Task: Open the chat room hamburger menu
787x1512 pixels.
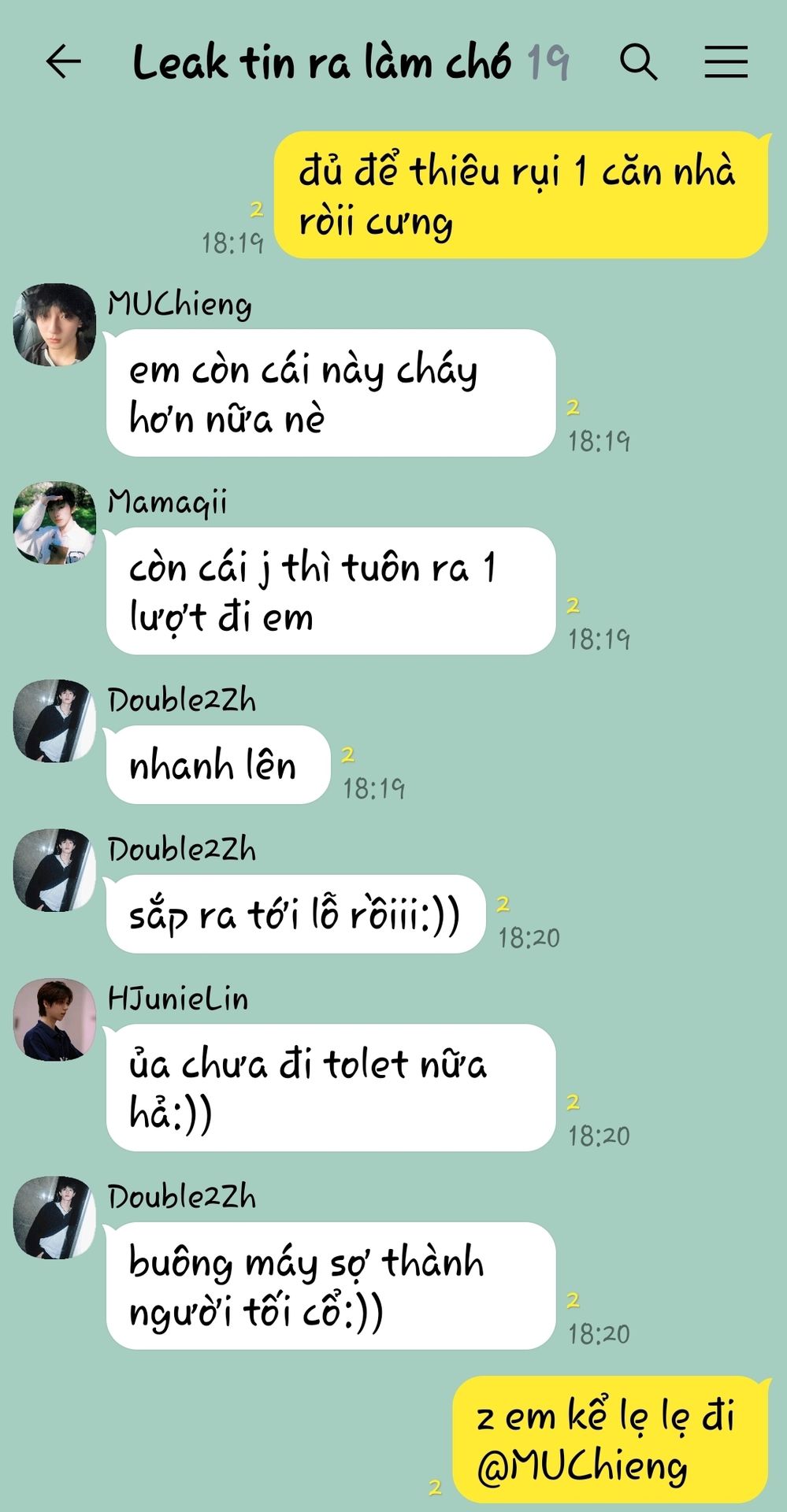Action: click(x=726, y=61)
